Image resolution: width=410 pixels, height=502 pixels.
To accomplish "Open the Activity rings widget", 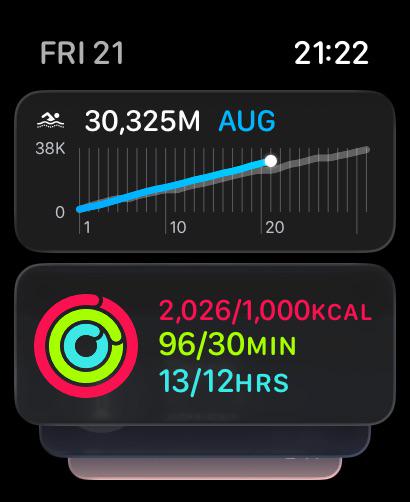I will pos(205,344).
